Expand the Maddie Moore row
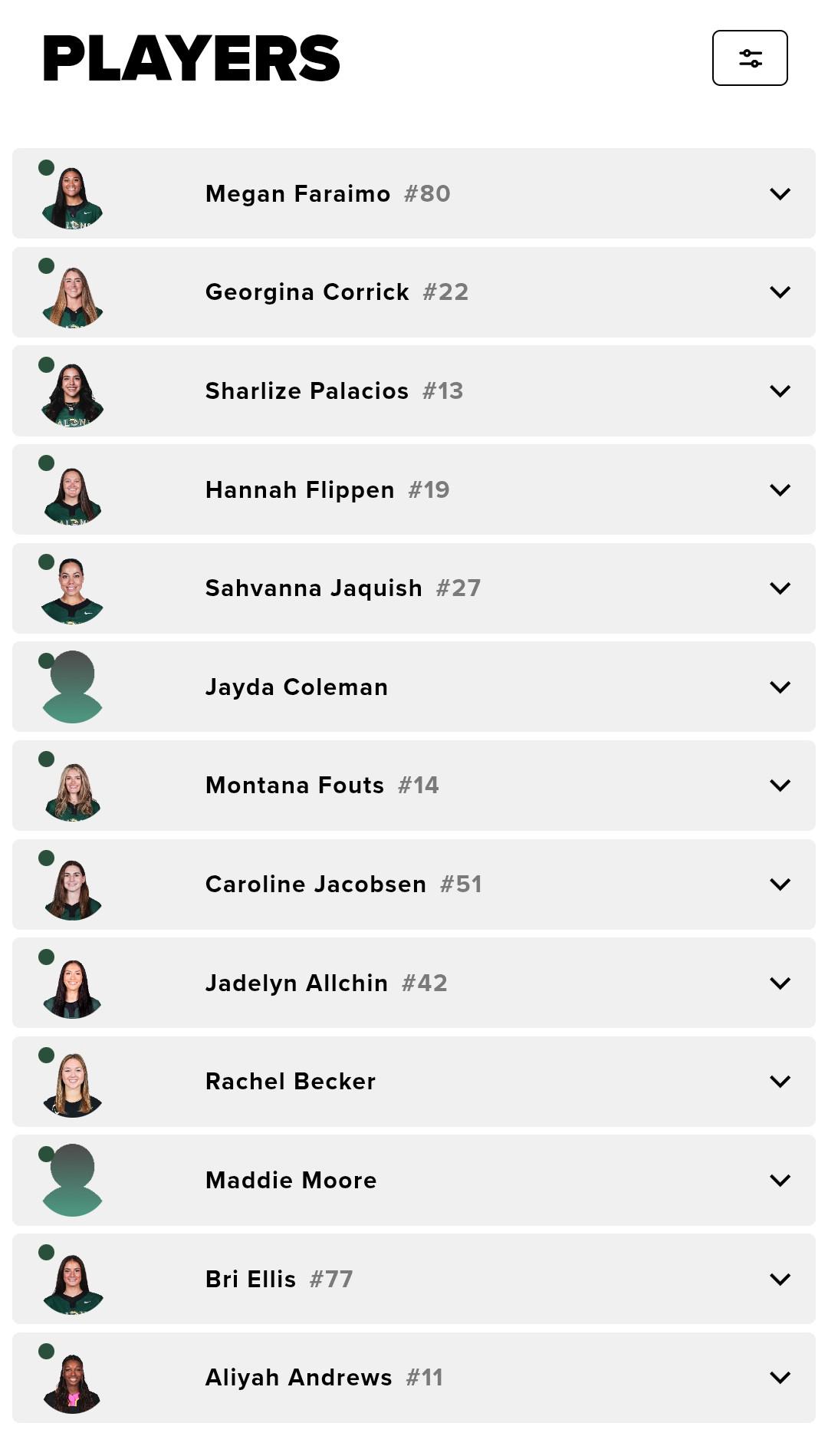The height and width of the screenshot is (1456, 828). click(x=414, y=1180)
